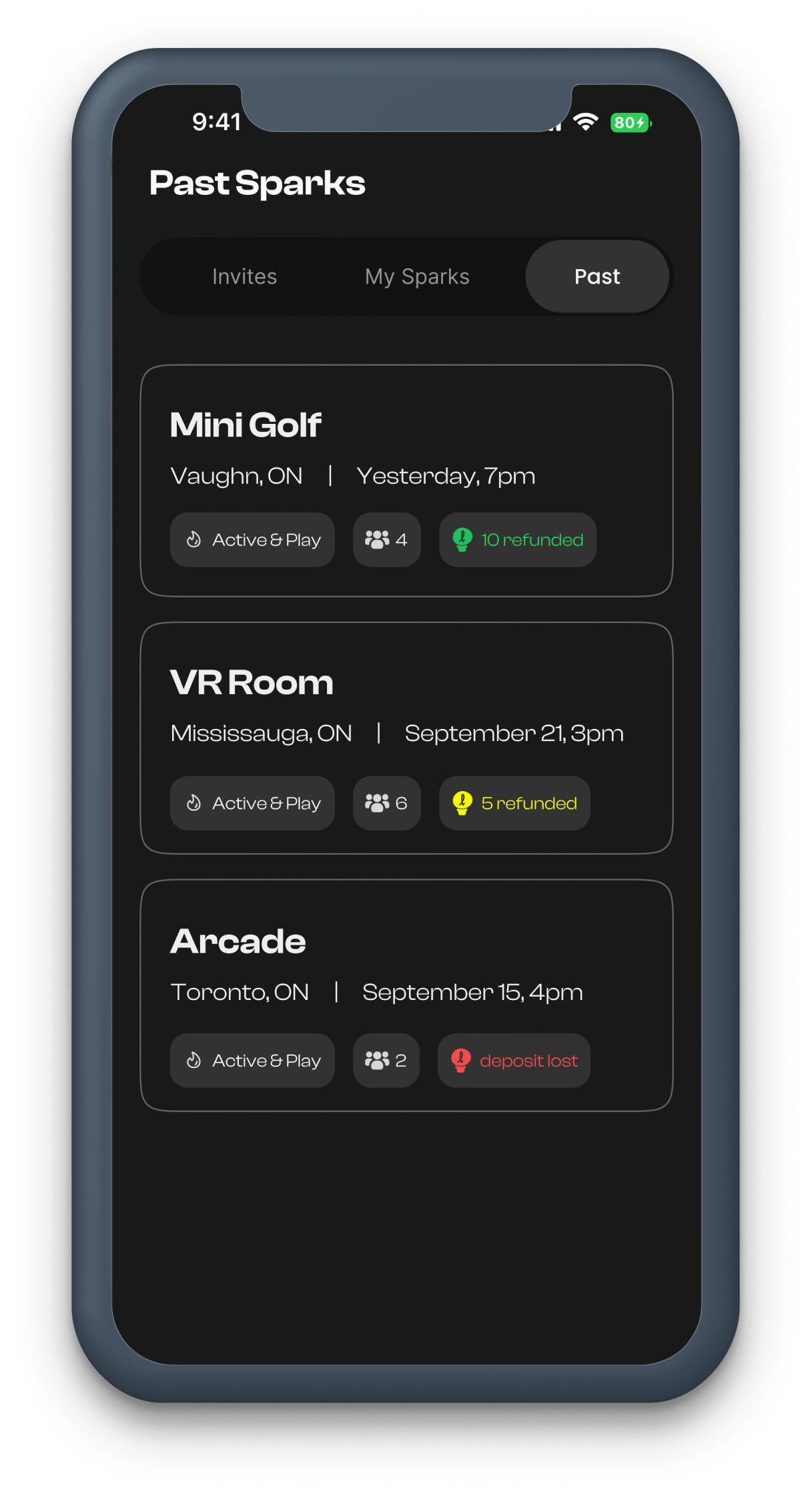Select the flame icon on the Mini Golf card
The width and height of the screenshot is (812, 1498).
point(193,539)
